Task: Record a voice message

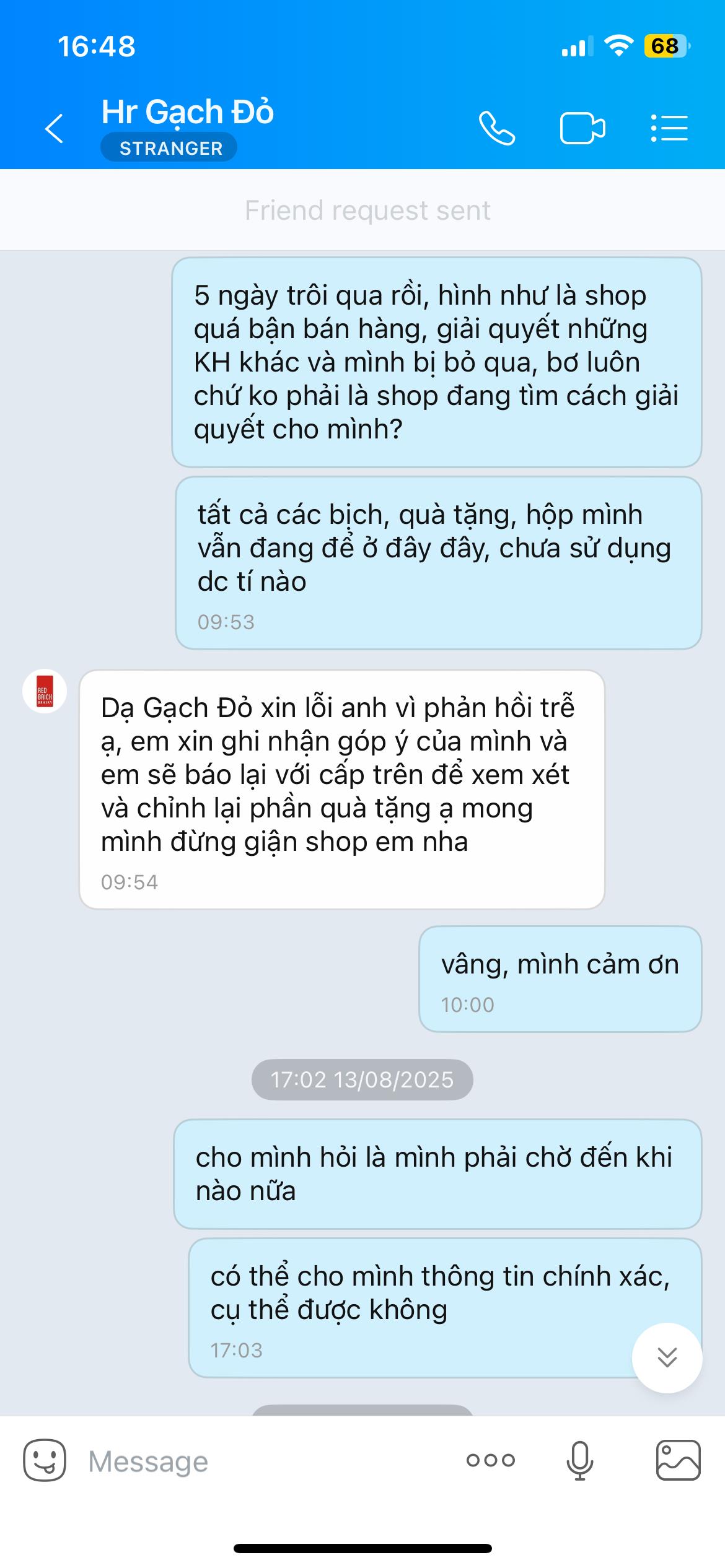Action: click(x=580, y=1460)
